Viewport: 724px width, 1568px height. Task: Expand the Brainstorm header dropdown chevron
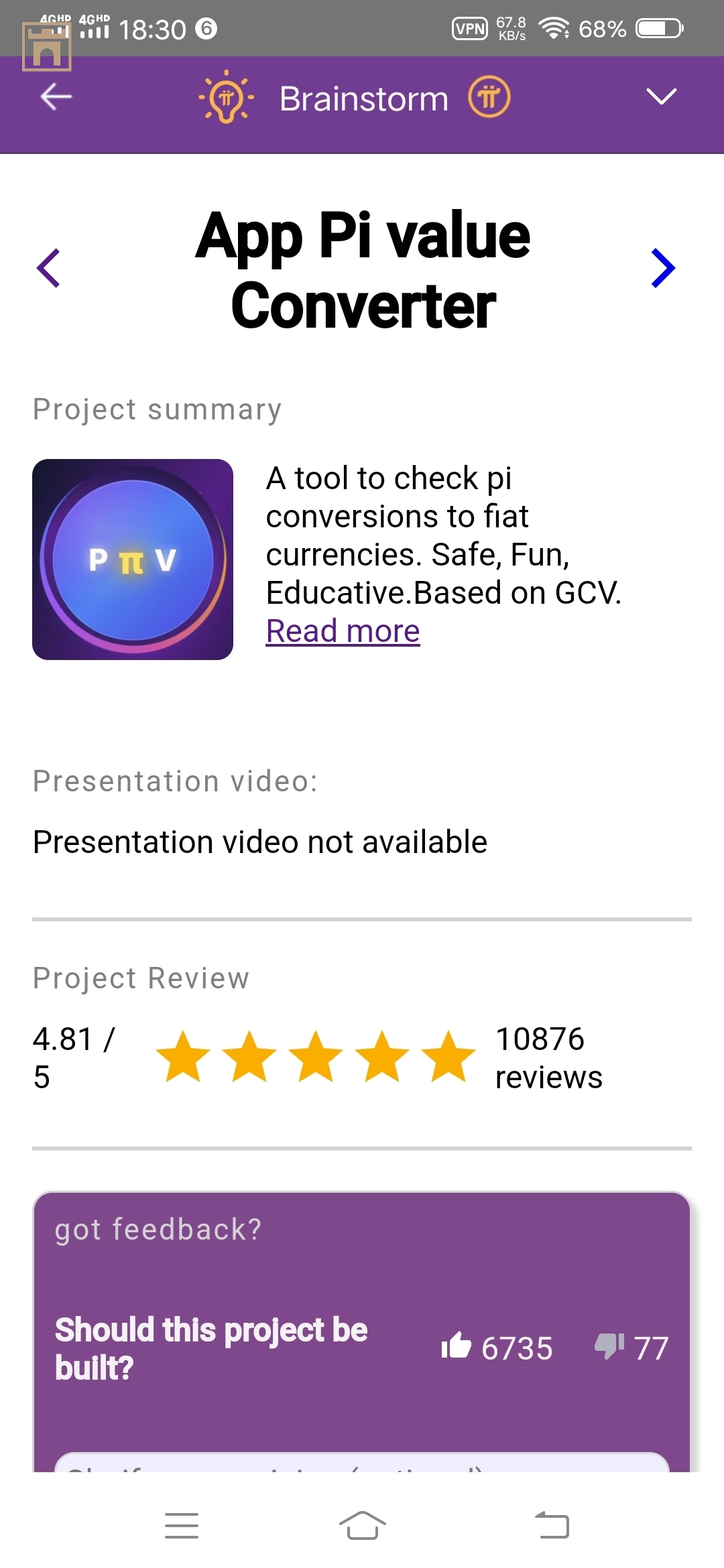661,97
